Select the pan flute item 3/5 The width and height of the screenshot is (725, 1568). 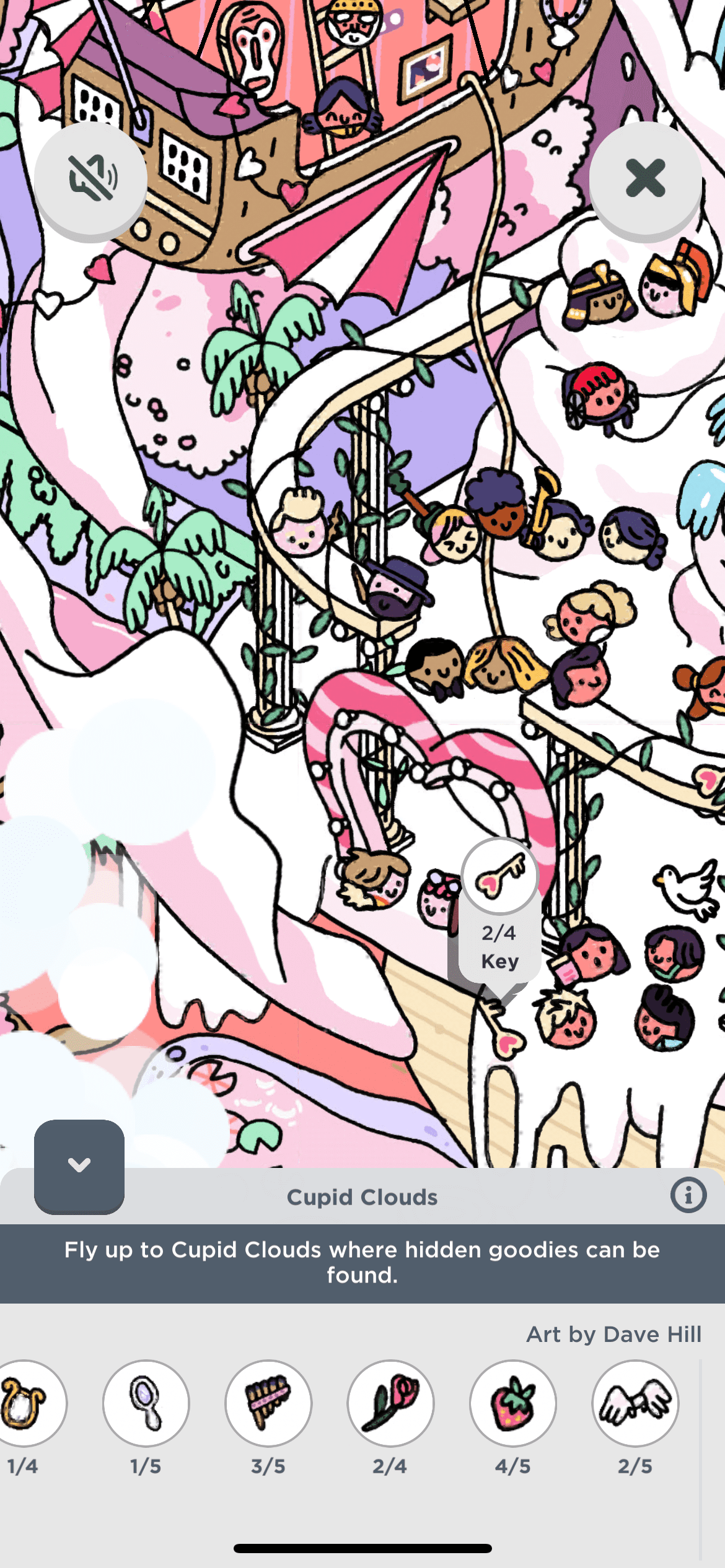click(x=268, y=1403)
